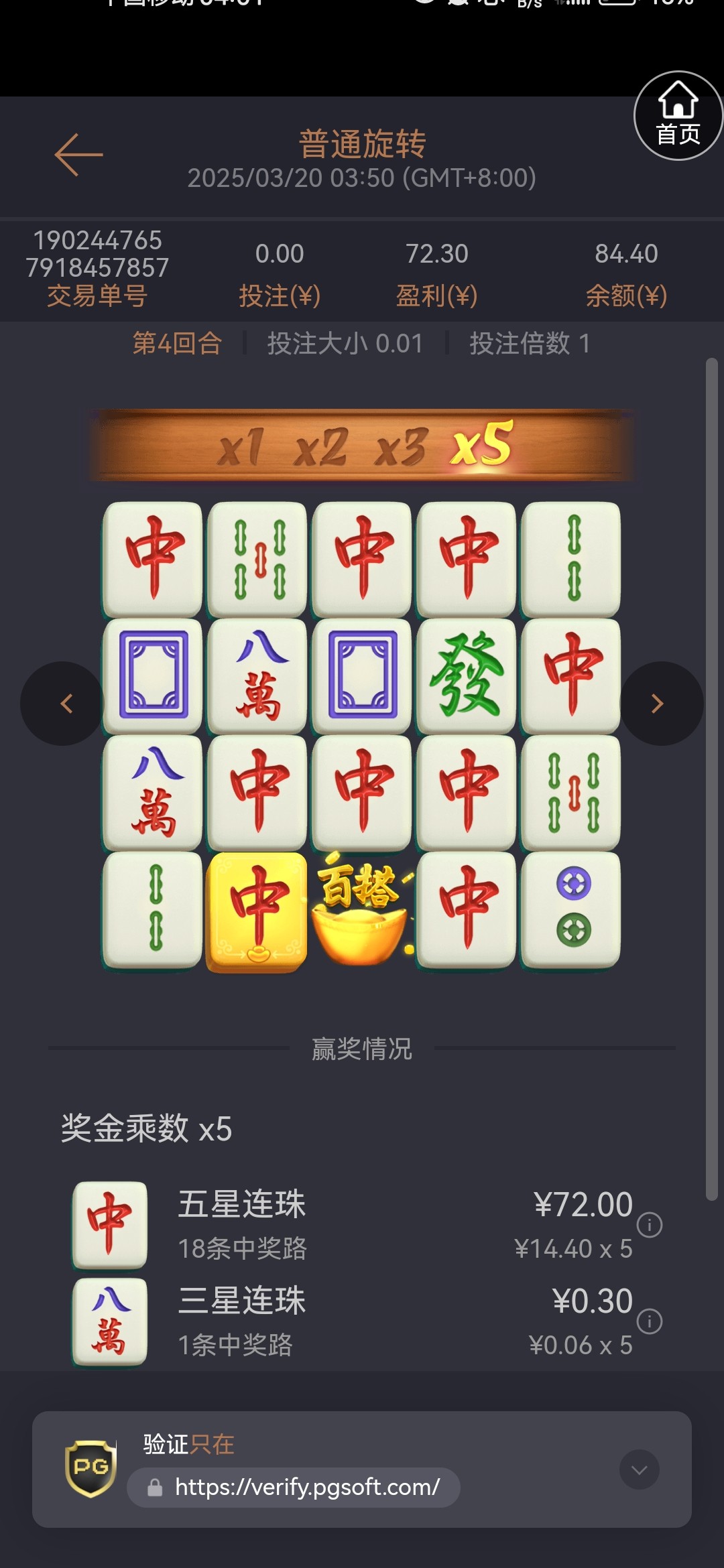Open info icon for the ¥0.30 win
The image size is (724, 1568).
coord(650,1322)
